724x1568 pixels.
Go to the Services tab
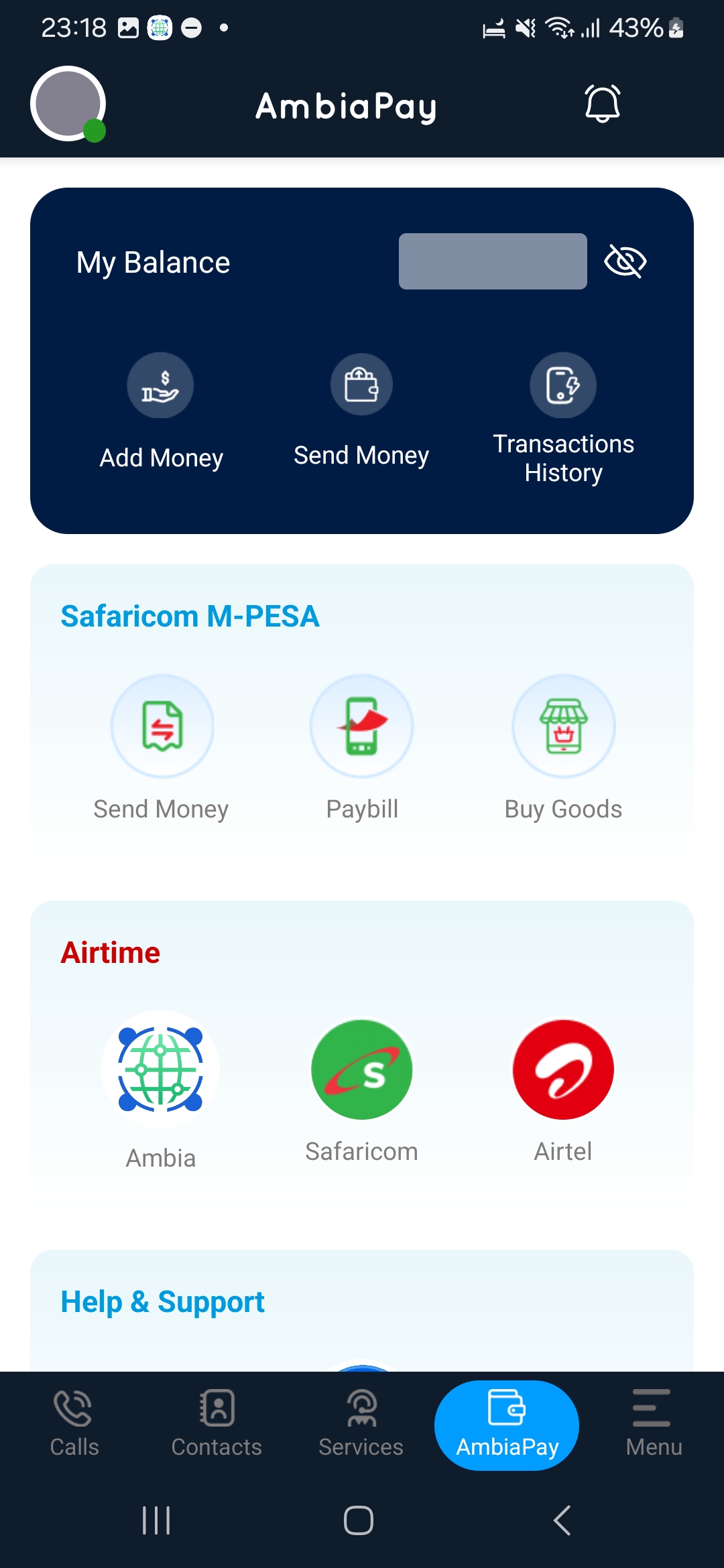(361, 1423)
